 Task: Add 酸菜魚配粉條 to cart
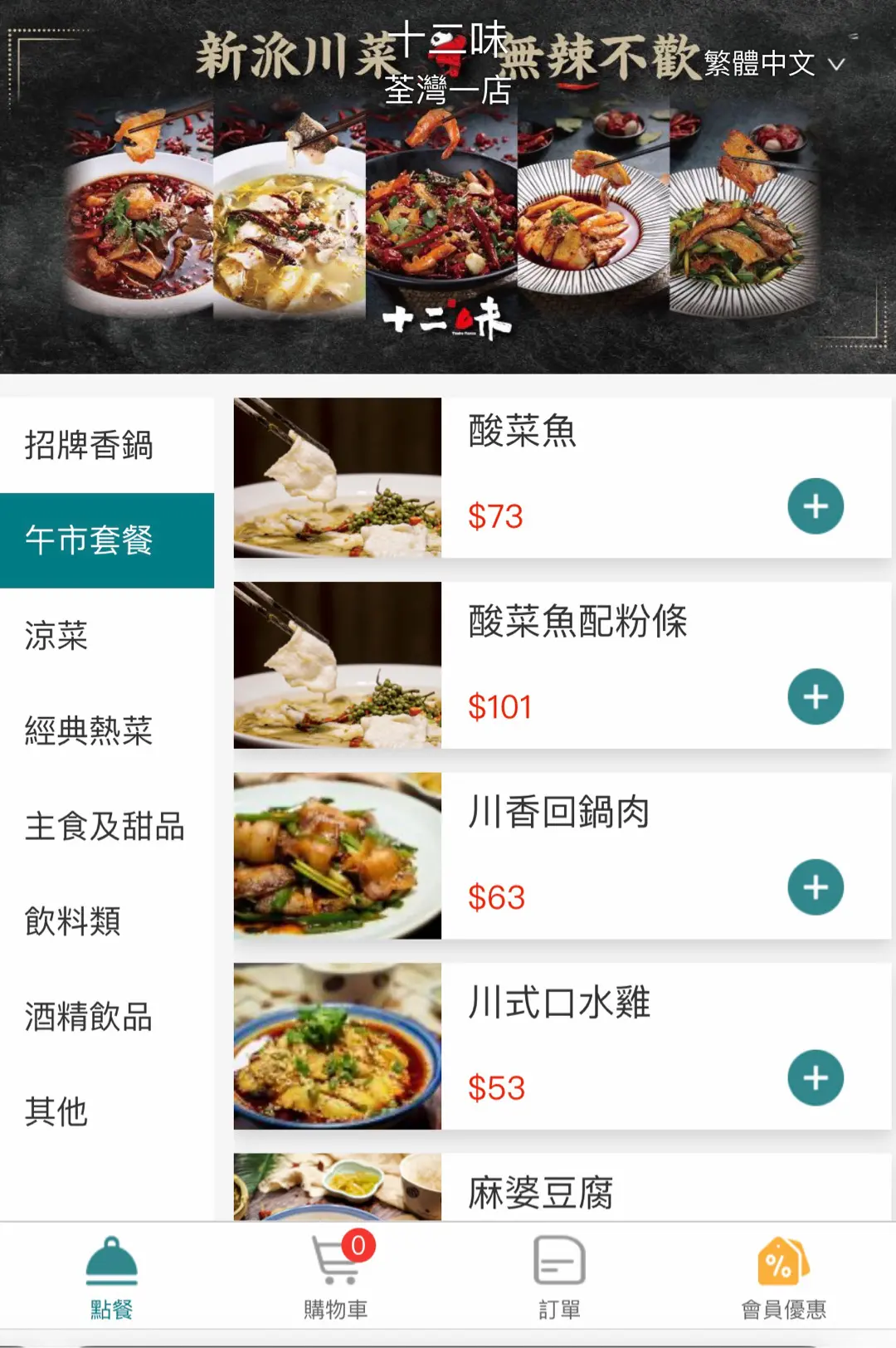click(816, 697)
